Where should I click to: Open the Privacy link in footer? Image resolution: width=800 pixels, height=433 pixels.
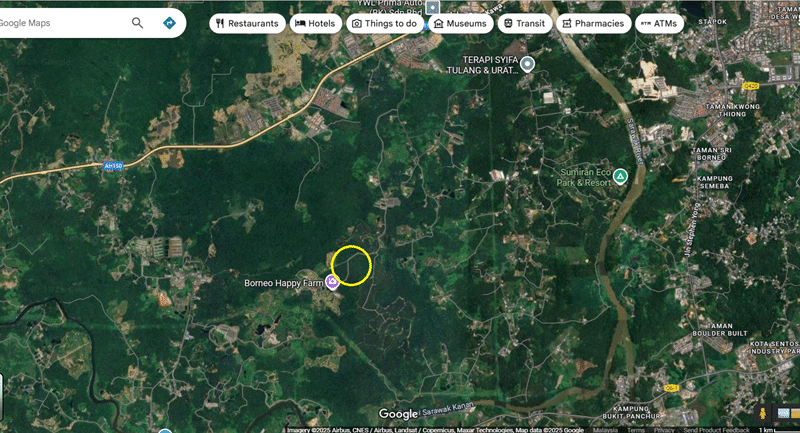tap(664, 429)
